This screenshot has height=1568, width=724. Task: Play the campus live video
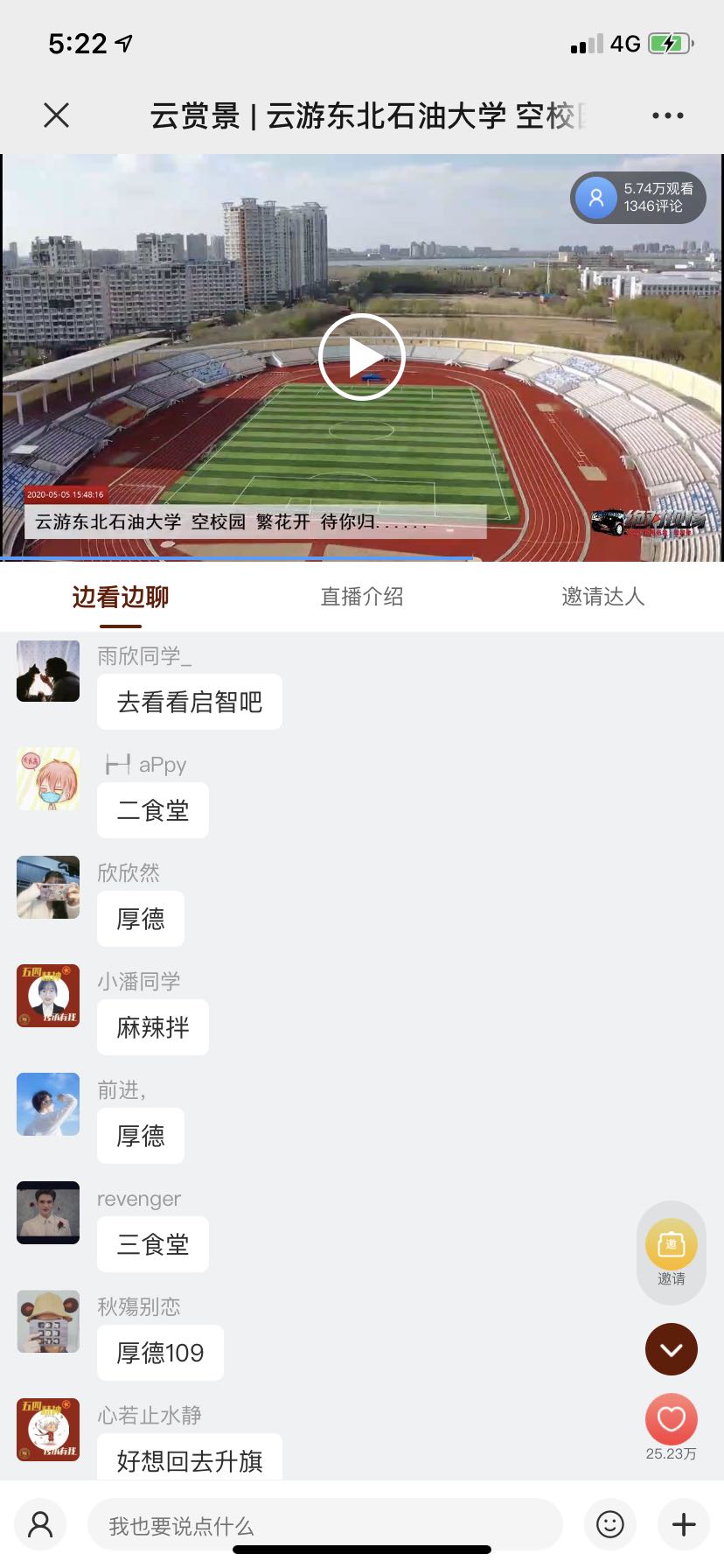click(x=361, y=357)
